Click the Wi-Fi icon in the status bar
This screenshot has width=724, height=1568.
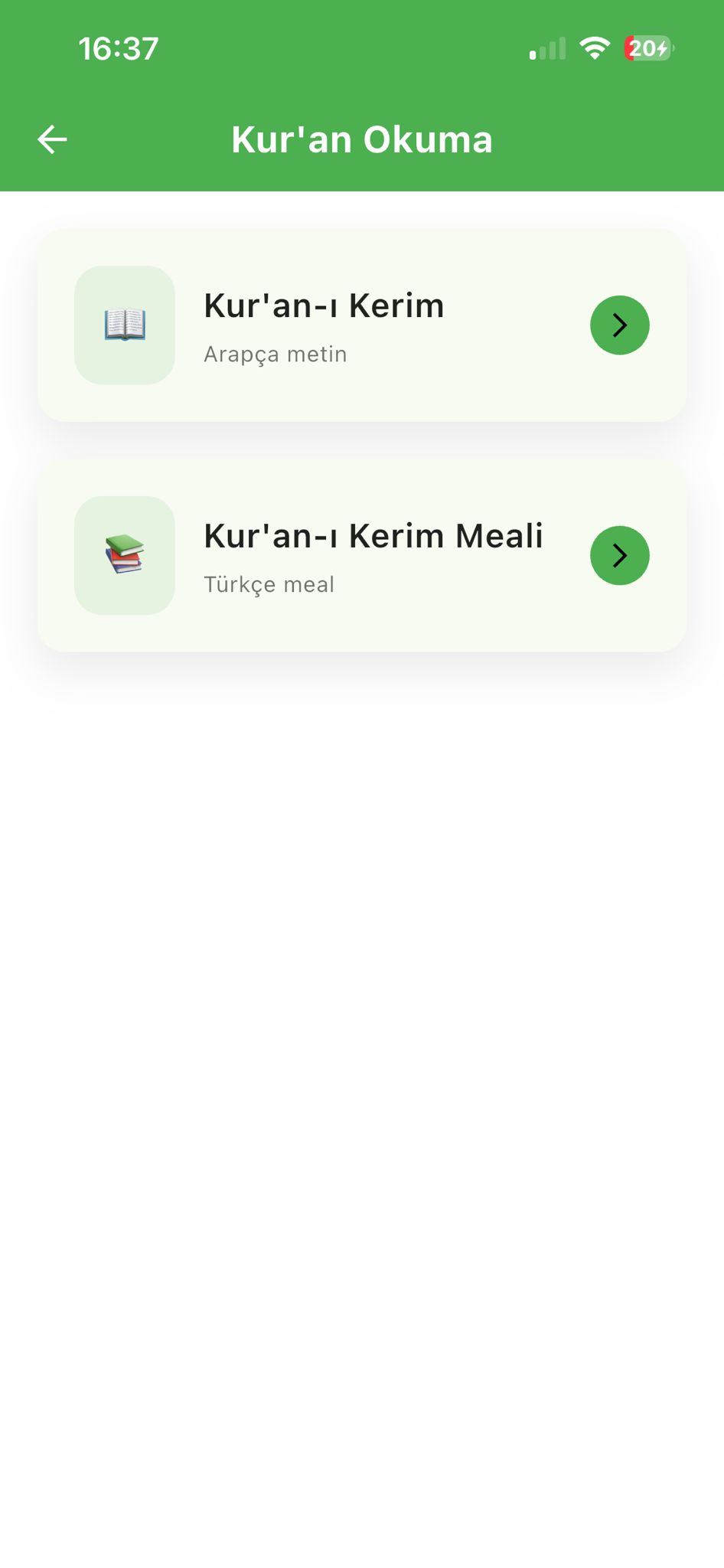[595, 48]
